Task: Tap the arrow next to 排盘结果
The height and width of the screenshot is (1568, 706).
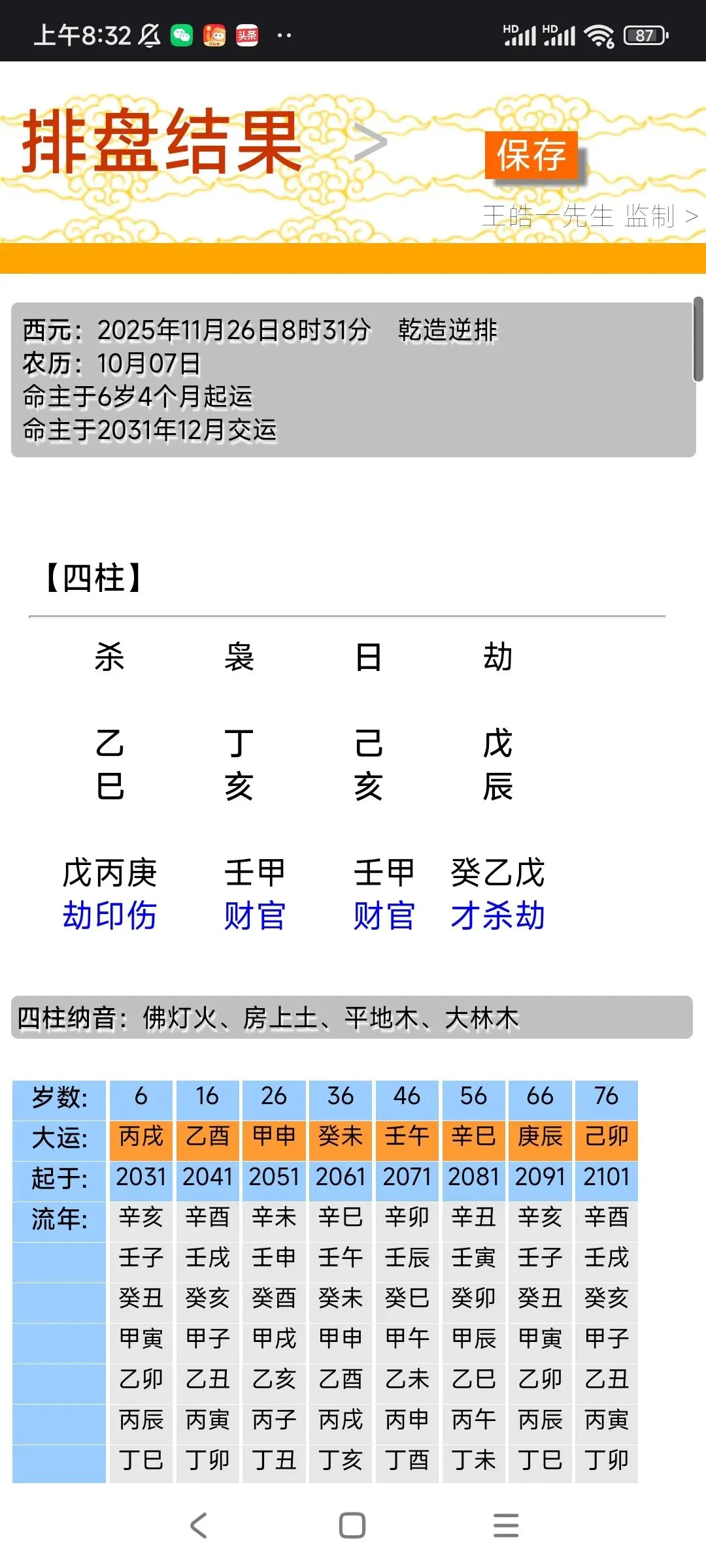Action: pos(371,142)
